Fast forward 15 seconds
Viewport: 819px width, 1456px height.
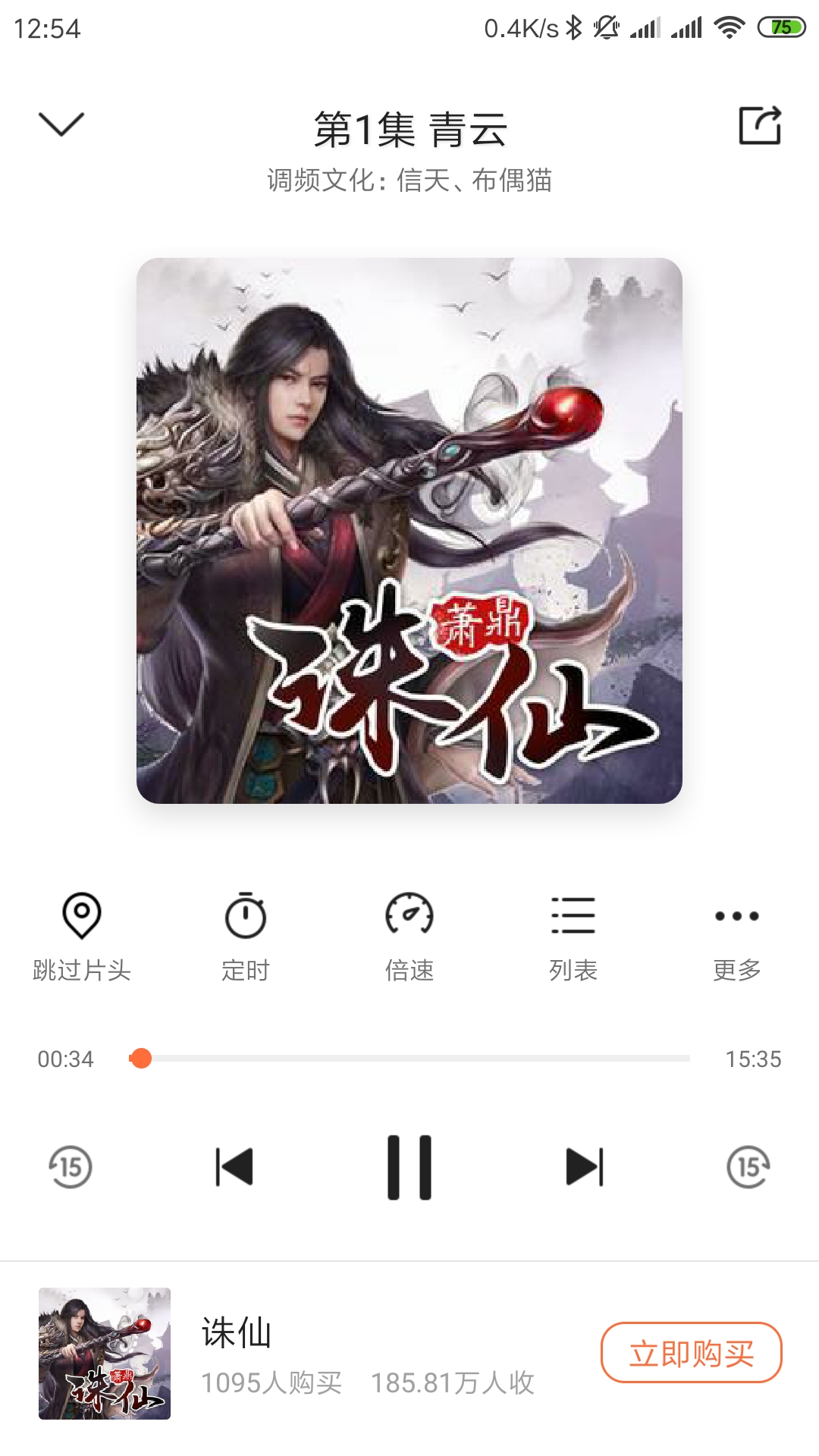click(748, 1166)
